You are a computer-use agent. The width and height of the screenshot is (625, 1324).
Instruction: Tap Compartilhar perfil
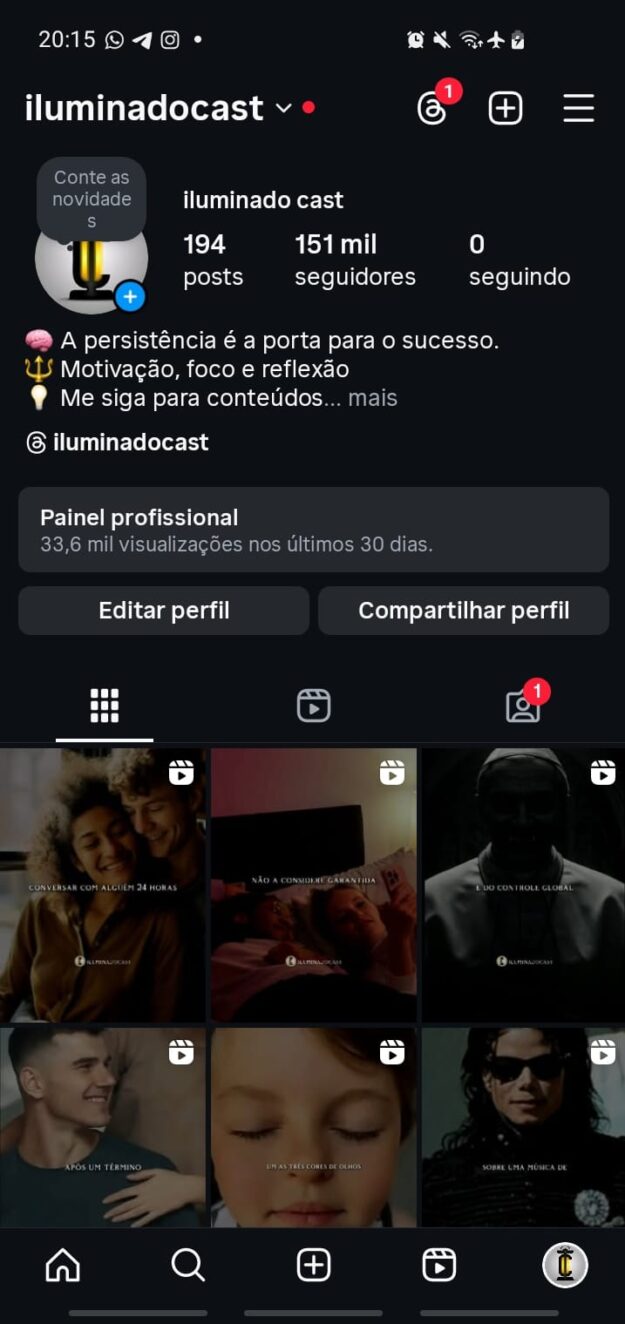[463, 610]
